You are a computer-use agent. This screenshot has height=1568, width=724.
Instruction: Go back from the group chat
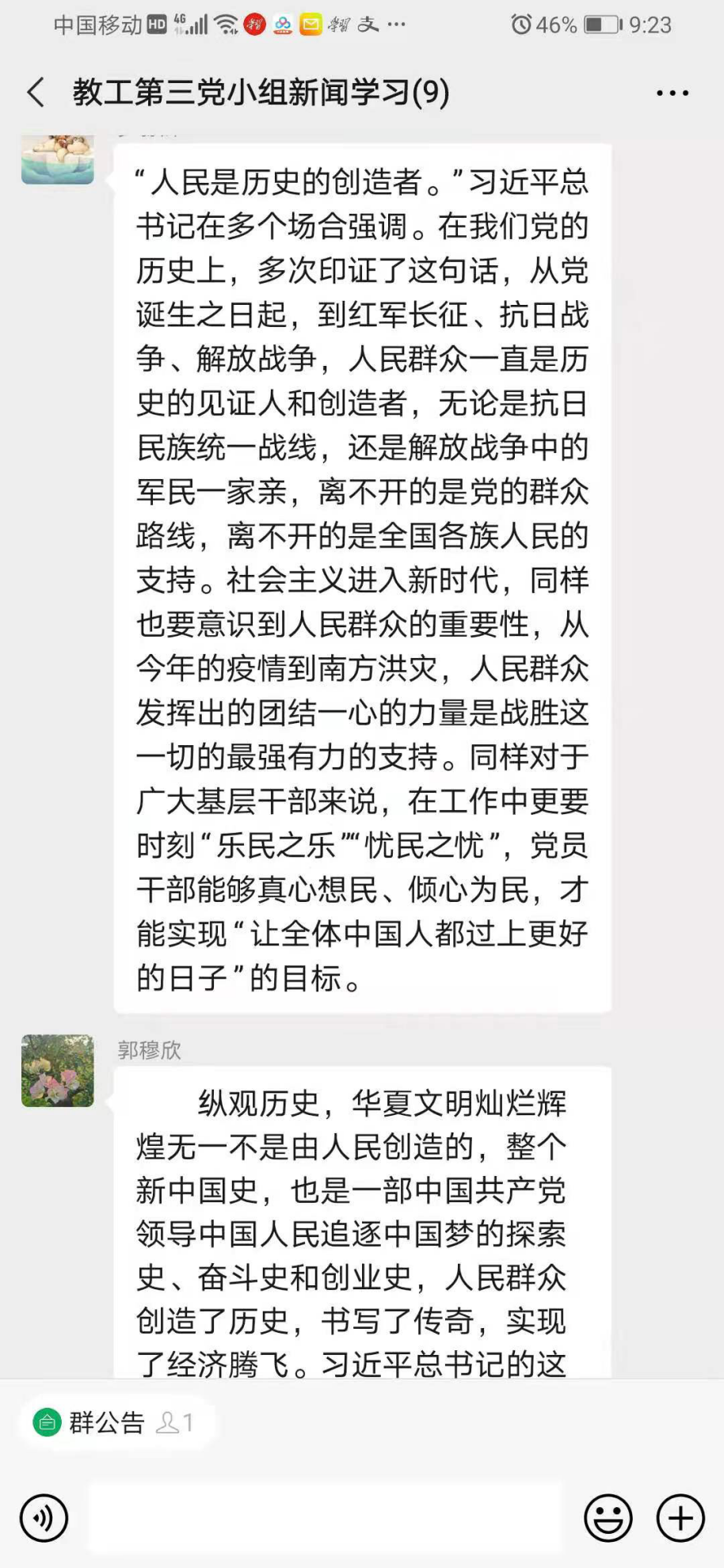pyautogui.click(x=36, y=93)
